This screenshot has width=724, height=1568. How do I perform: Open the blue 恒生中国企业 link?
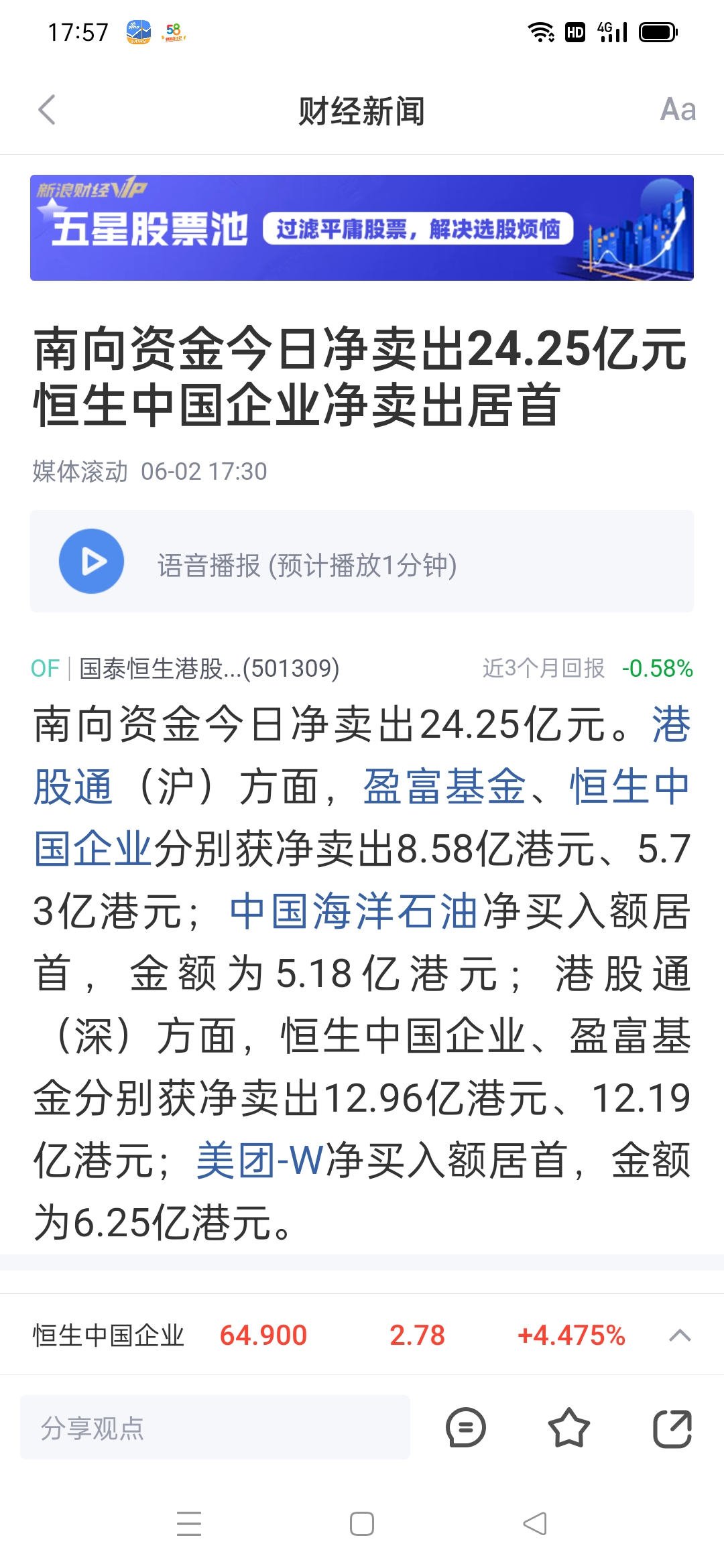(630, 786)
